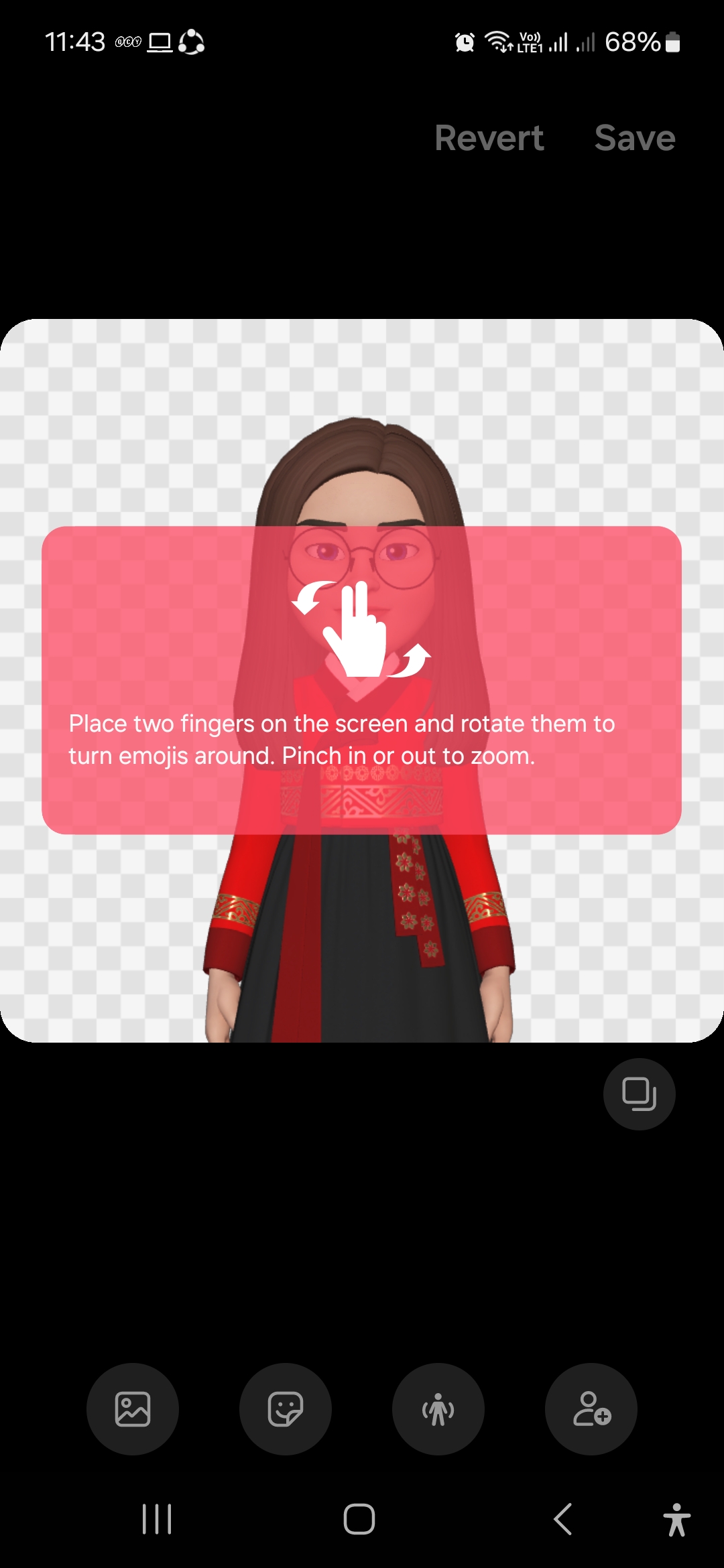724x1568 pixels.
Task: Open the background image picker
Action: (x=133, y=1409)
